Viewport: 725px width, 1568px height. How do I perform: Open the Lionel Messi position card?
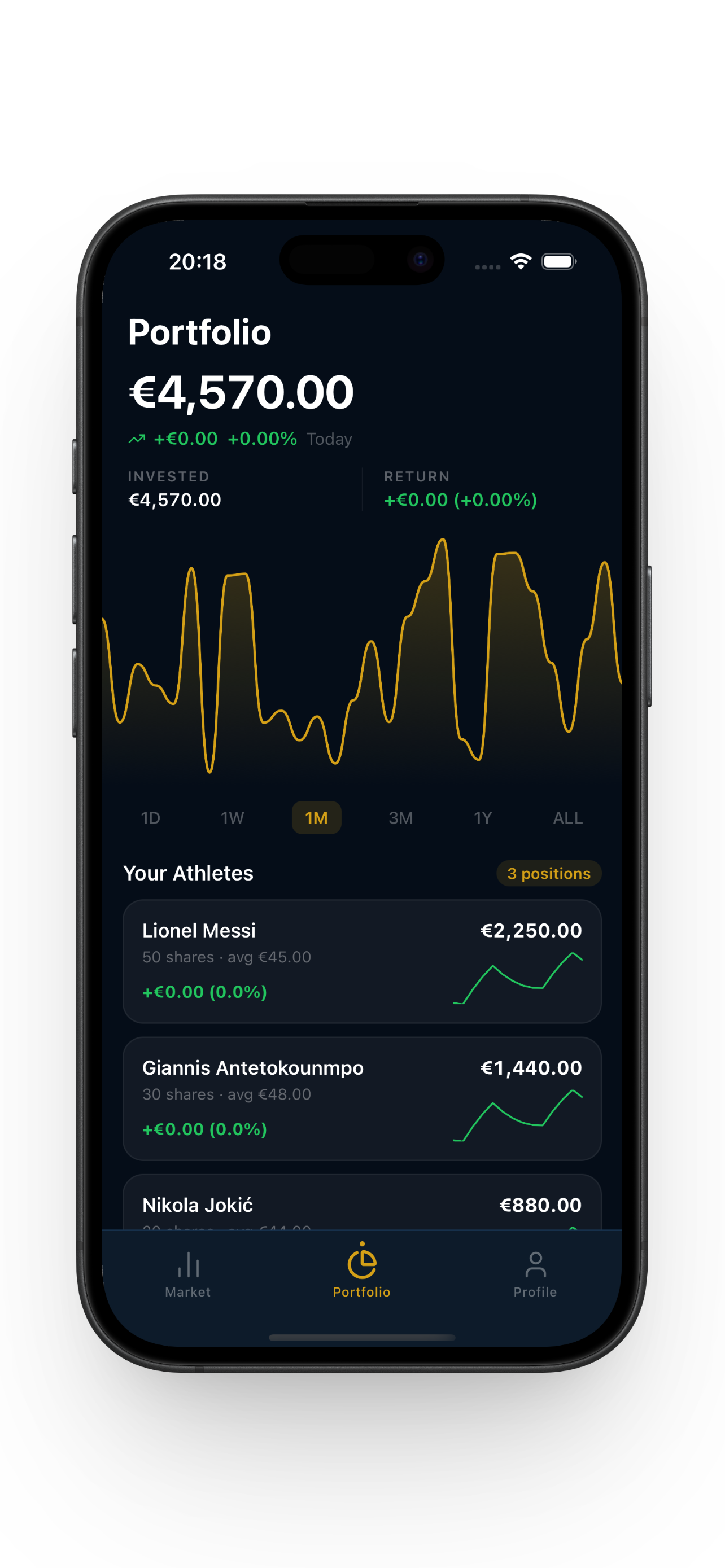[x=361, y=961]
